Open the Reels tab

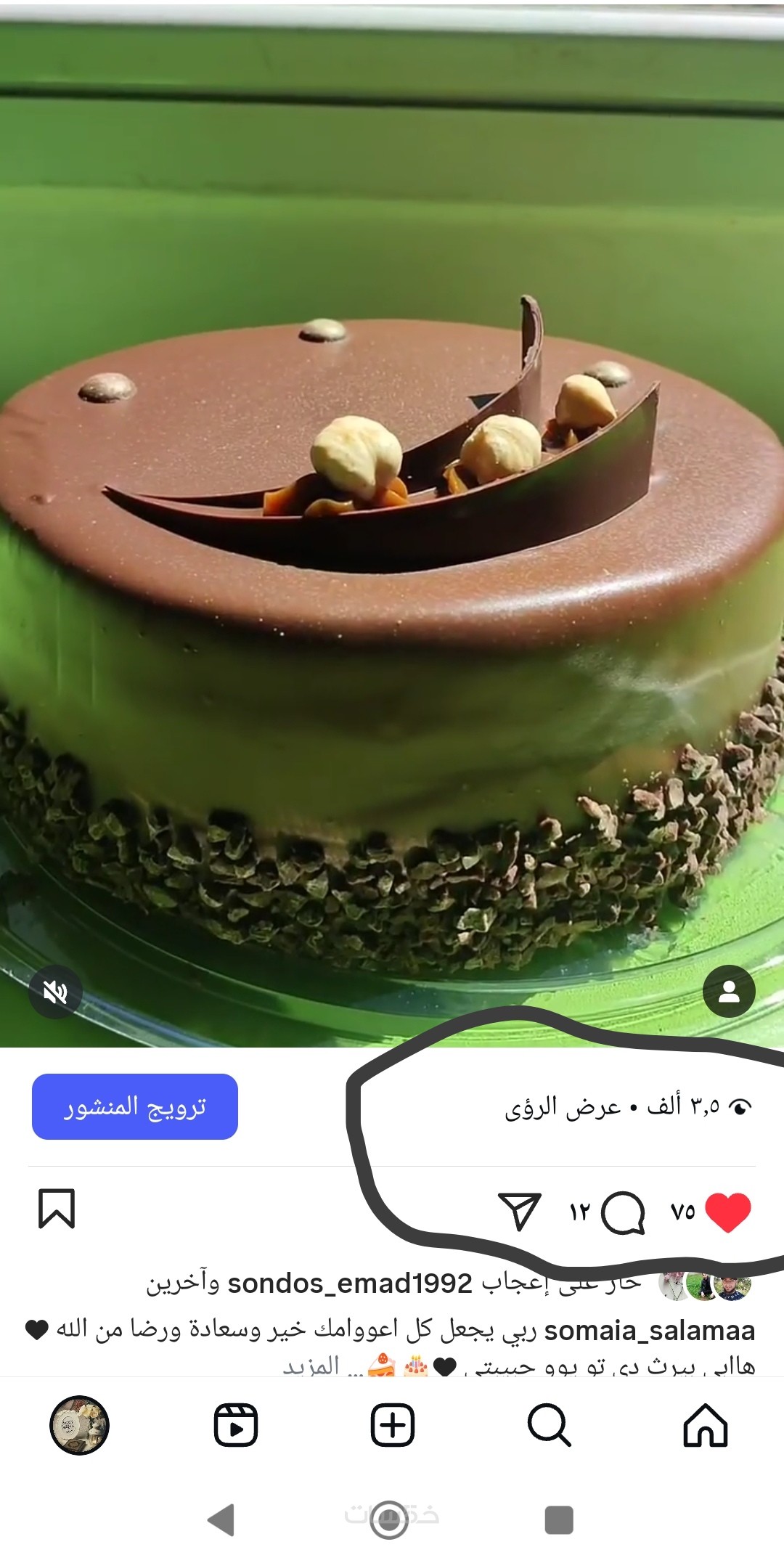pos(236,1425)
